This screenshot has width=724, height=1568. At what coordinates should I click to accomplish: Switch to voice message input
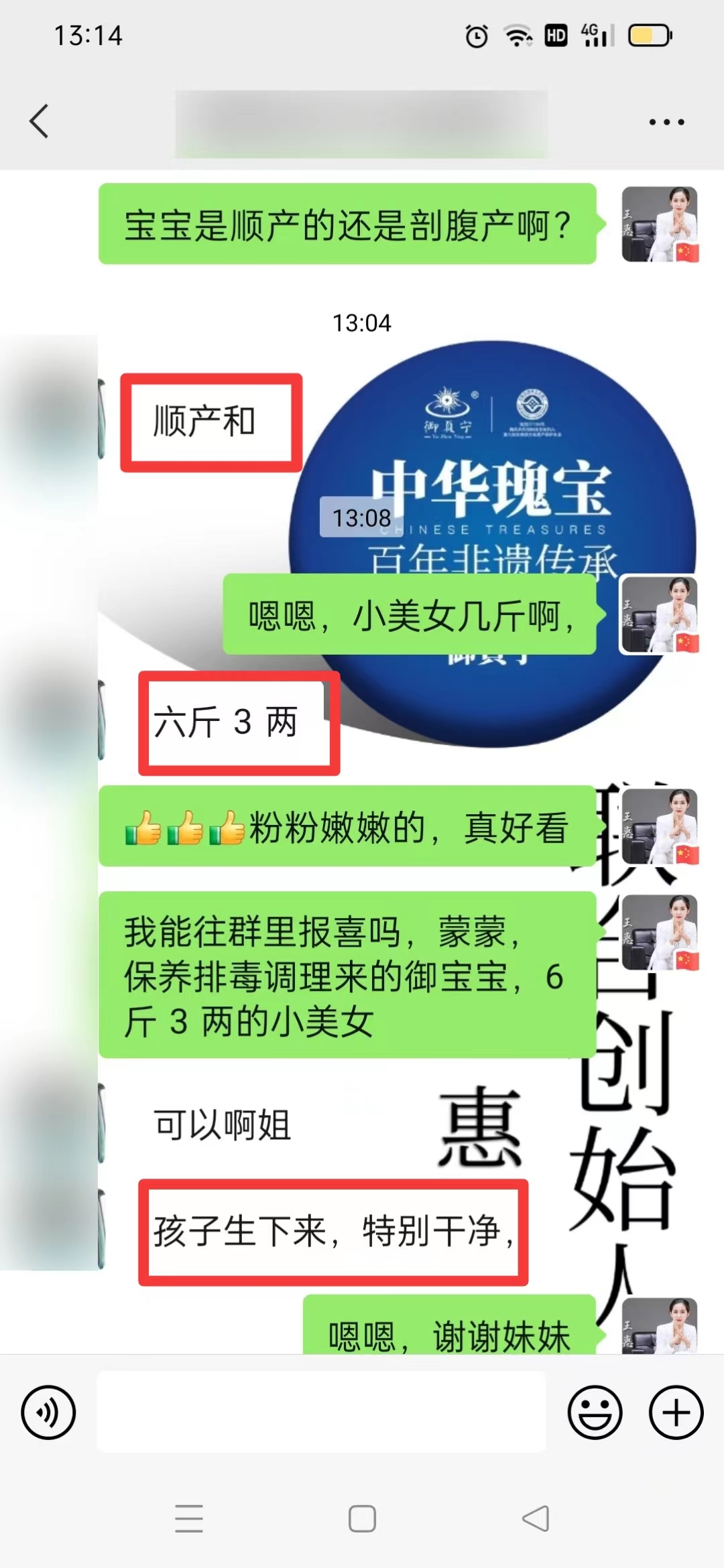[x=48, y=1412]
